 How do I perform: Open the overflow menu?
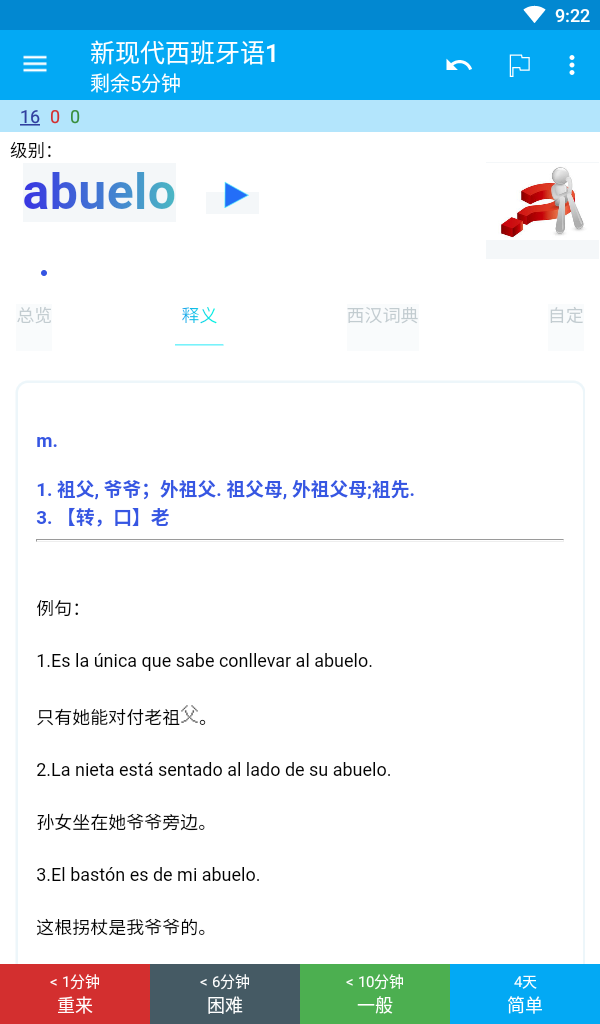pos(572,65)
